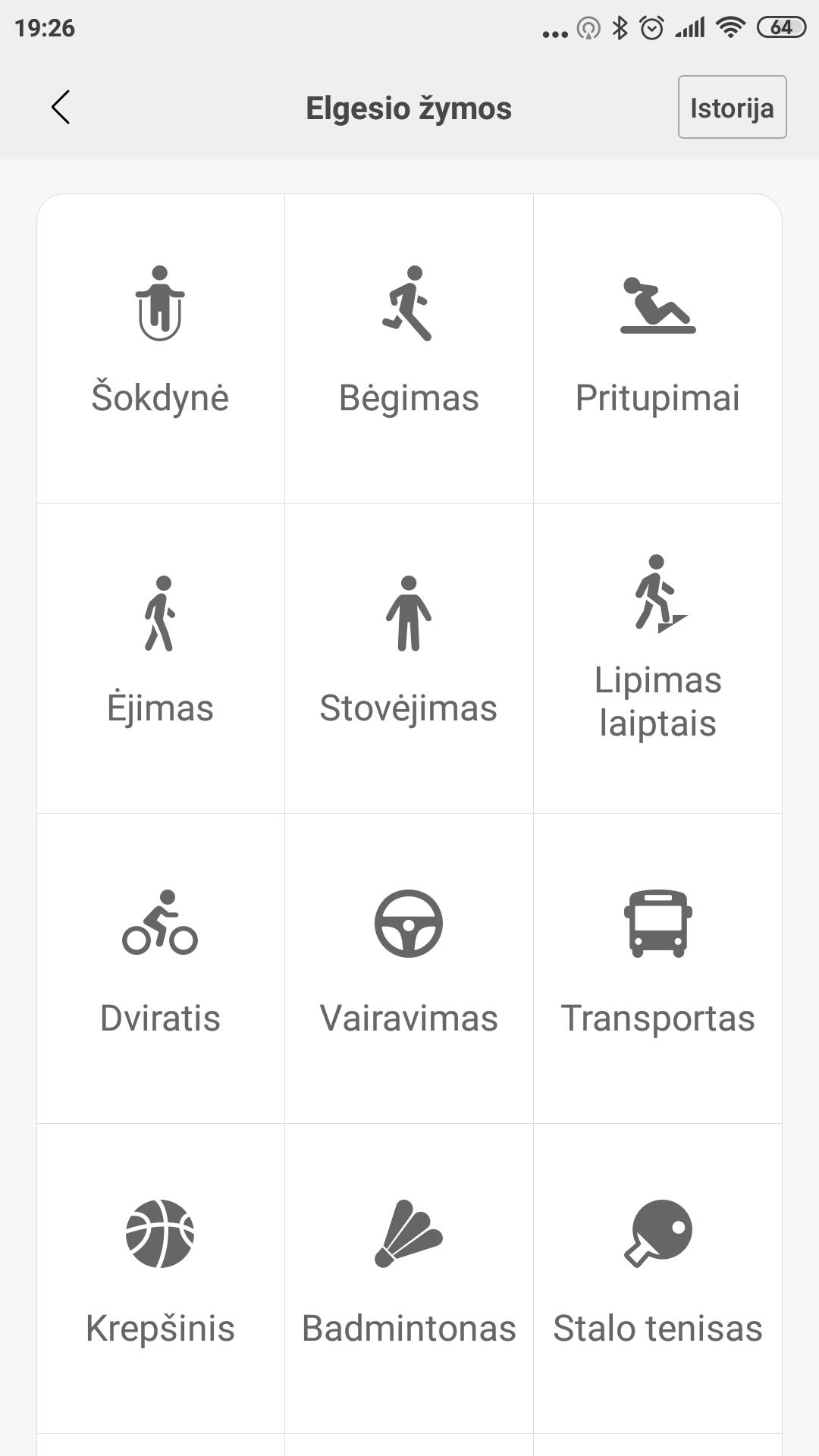This screenshot has width=819, height=1456.
Task: Choose the Bėgimas running tile
Action: [x=409, y=348]
